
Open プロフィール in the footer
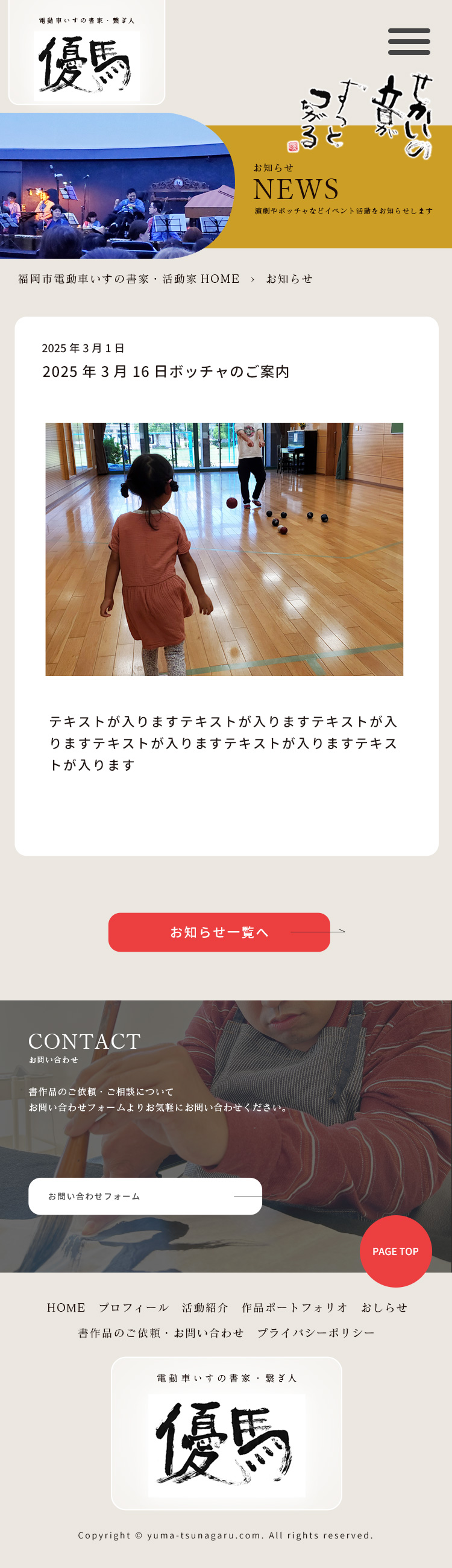(x=134, y=1307)
